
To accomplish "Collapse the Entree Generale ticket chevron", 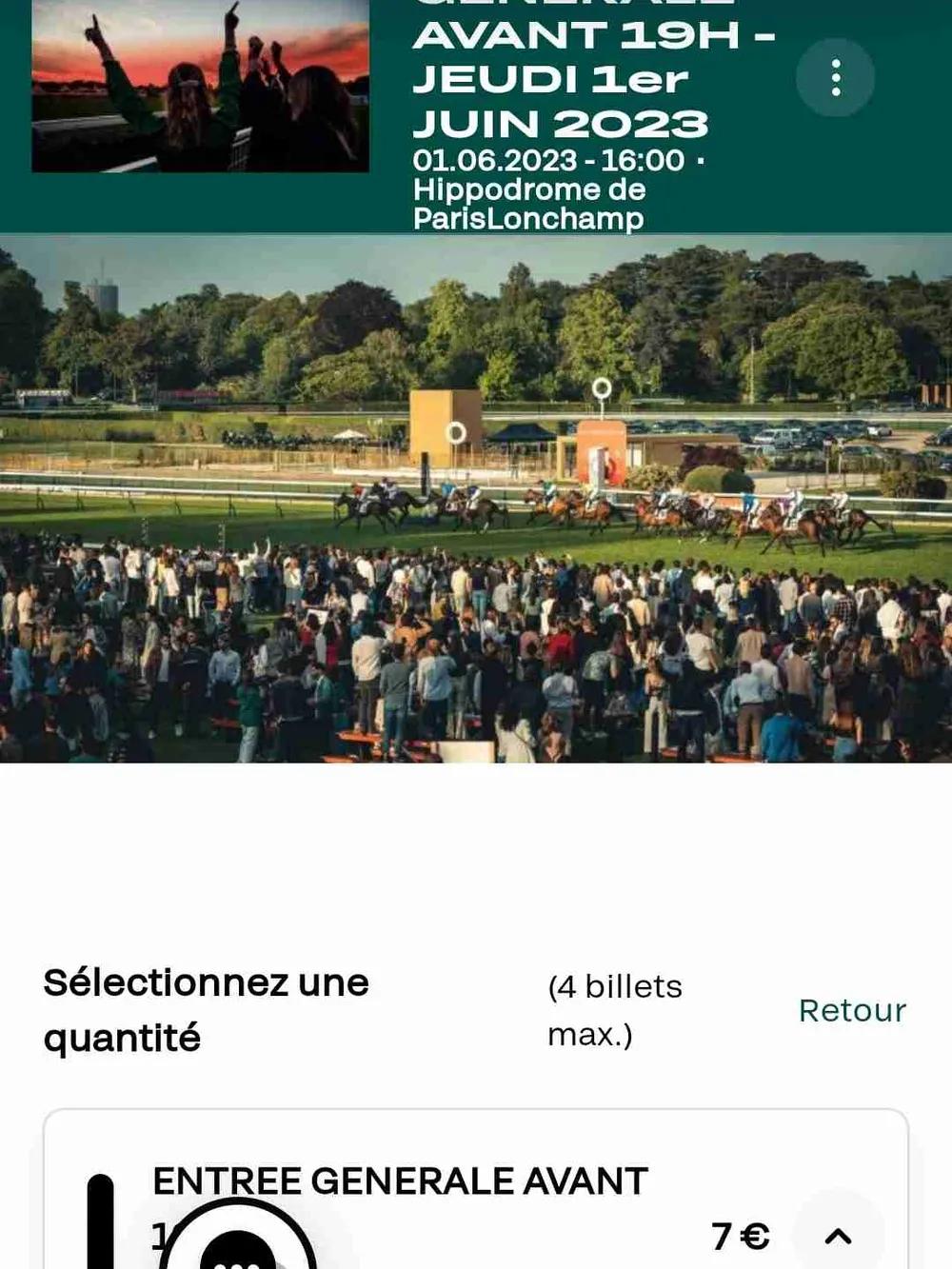I will tap(838, 1236).
